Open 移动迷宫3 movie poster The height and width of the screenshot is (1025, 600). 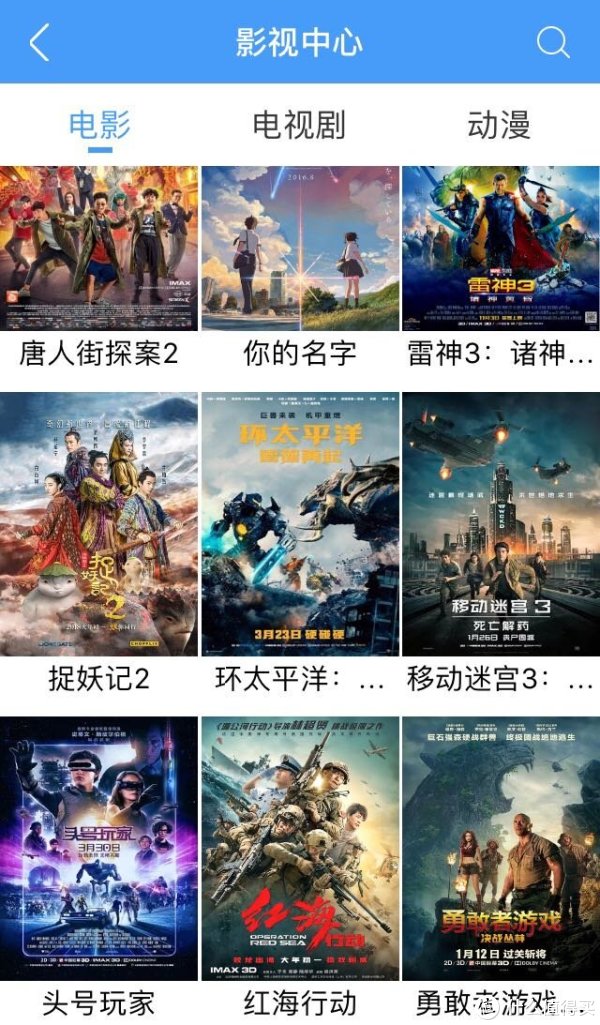pyautogui.click(x=500, y=525)
